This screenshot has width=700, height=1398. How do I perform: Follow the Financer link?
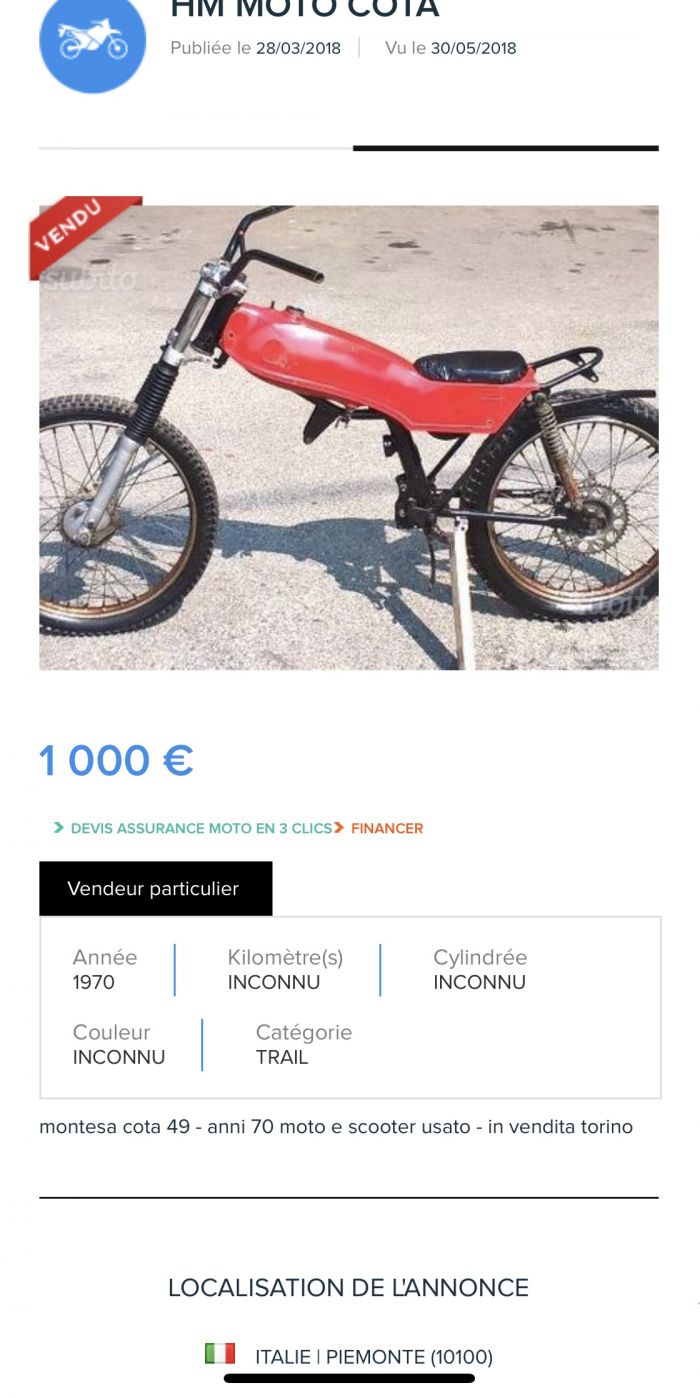click(386, 828)
